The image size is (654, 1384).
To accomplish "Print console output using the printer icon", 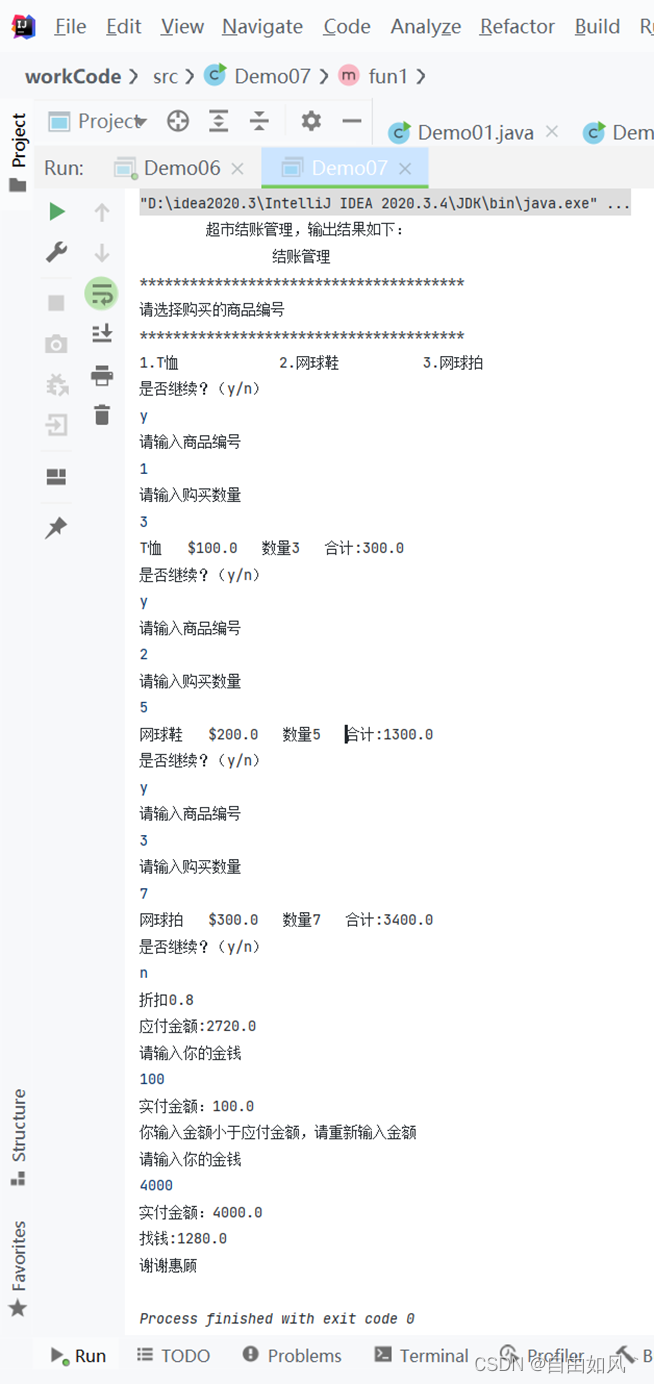I will [x=102, y=376].
